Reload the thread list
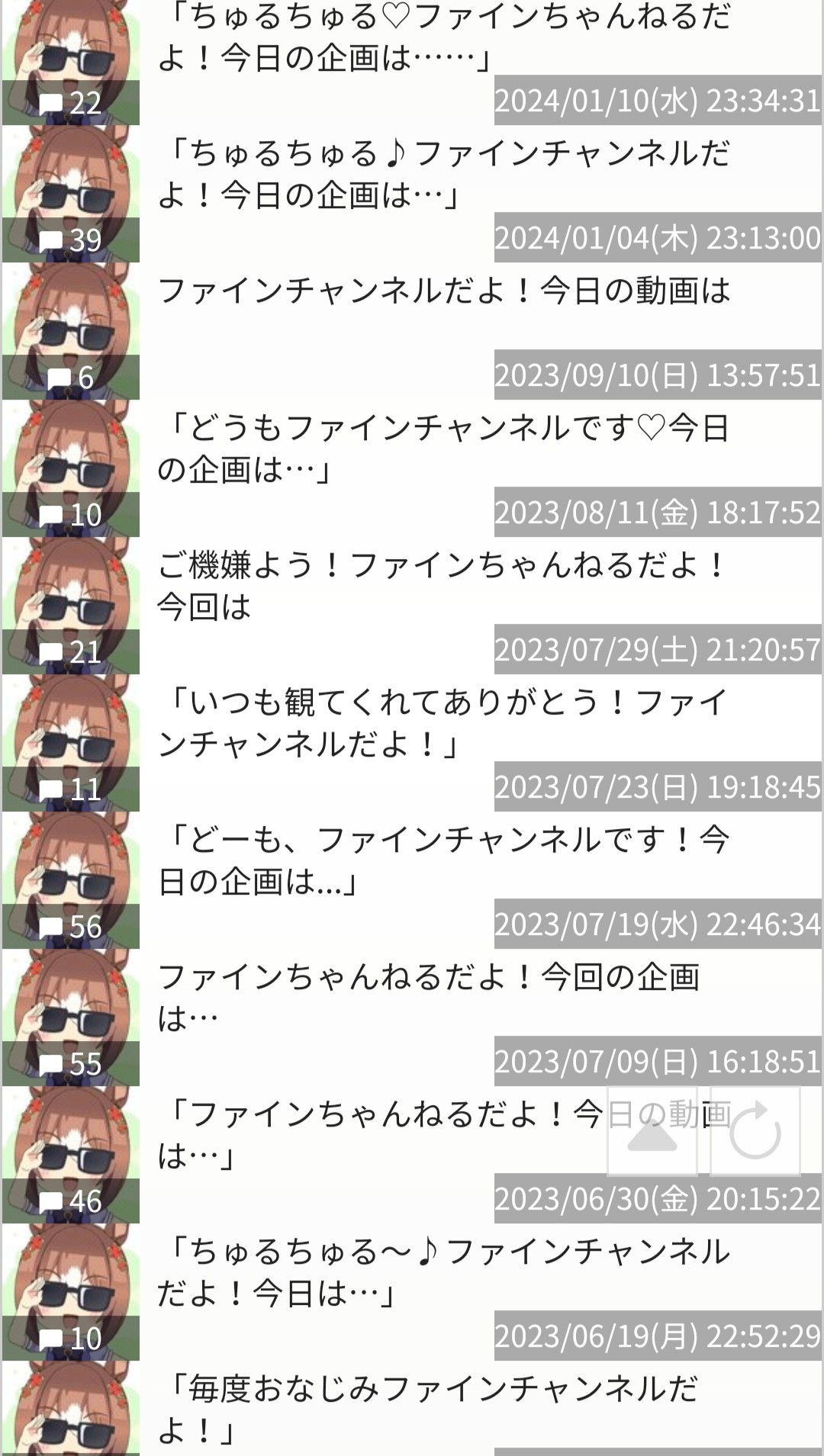 755,1132
